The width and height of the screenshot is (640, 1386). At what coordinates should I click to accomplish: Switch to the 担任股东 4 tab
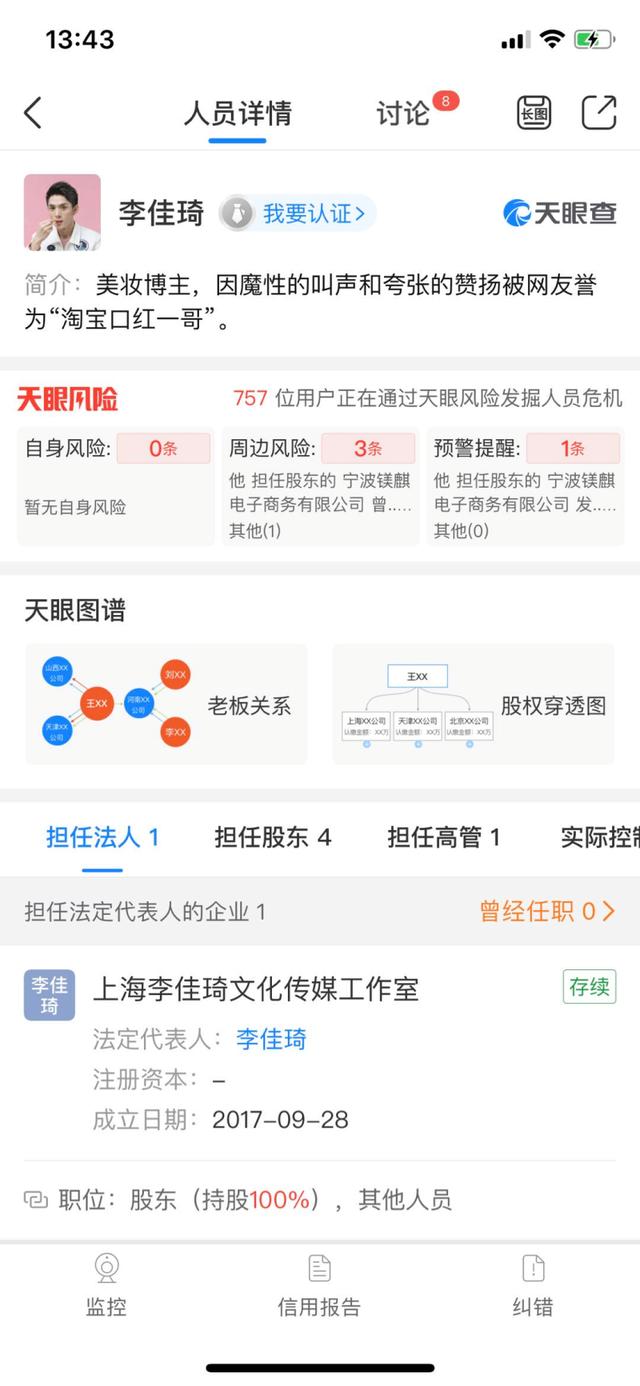point(273,837)
